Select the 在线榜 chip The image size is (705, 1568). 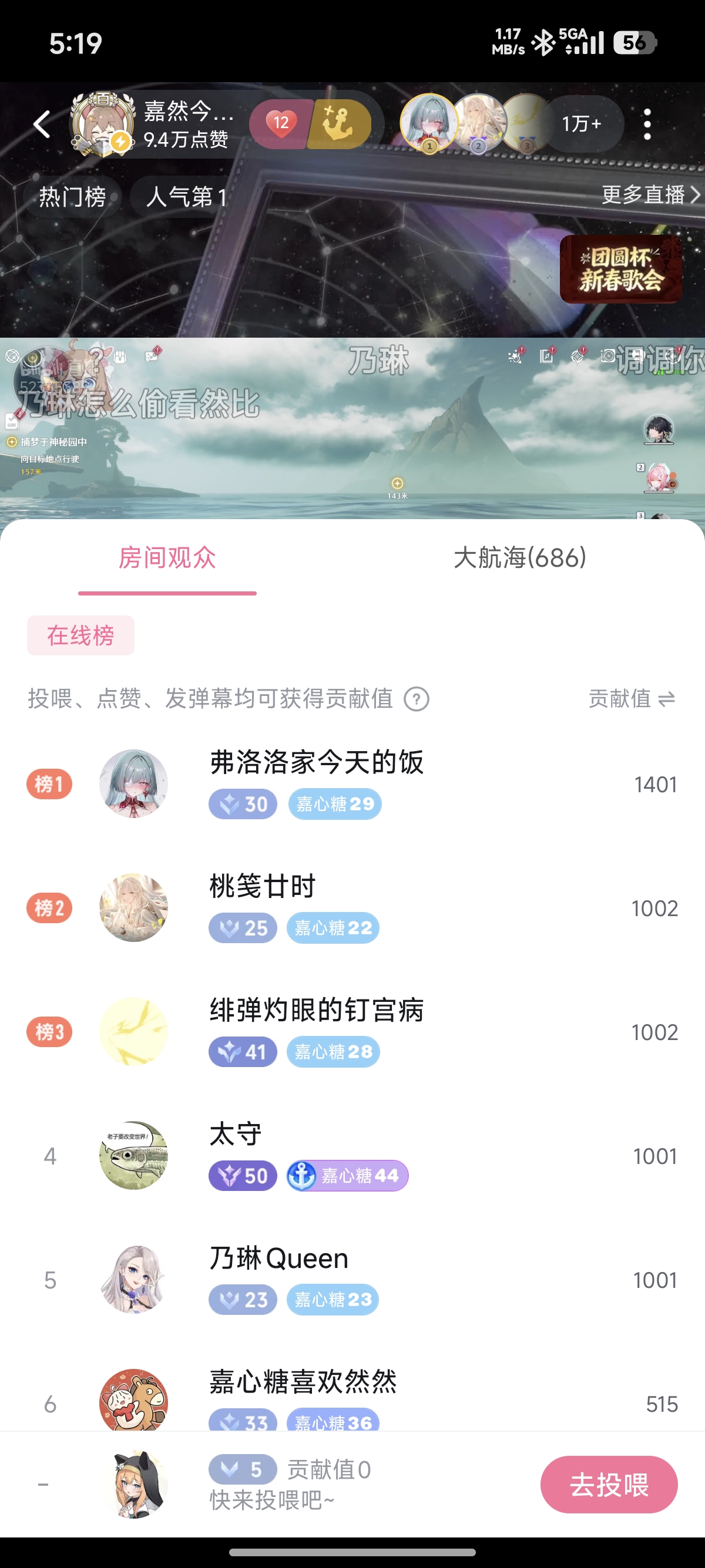[x=80, y=635]
